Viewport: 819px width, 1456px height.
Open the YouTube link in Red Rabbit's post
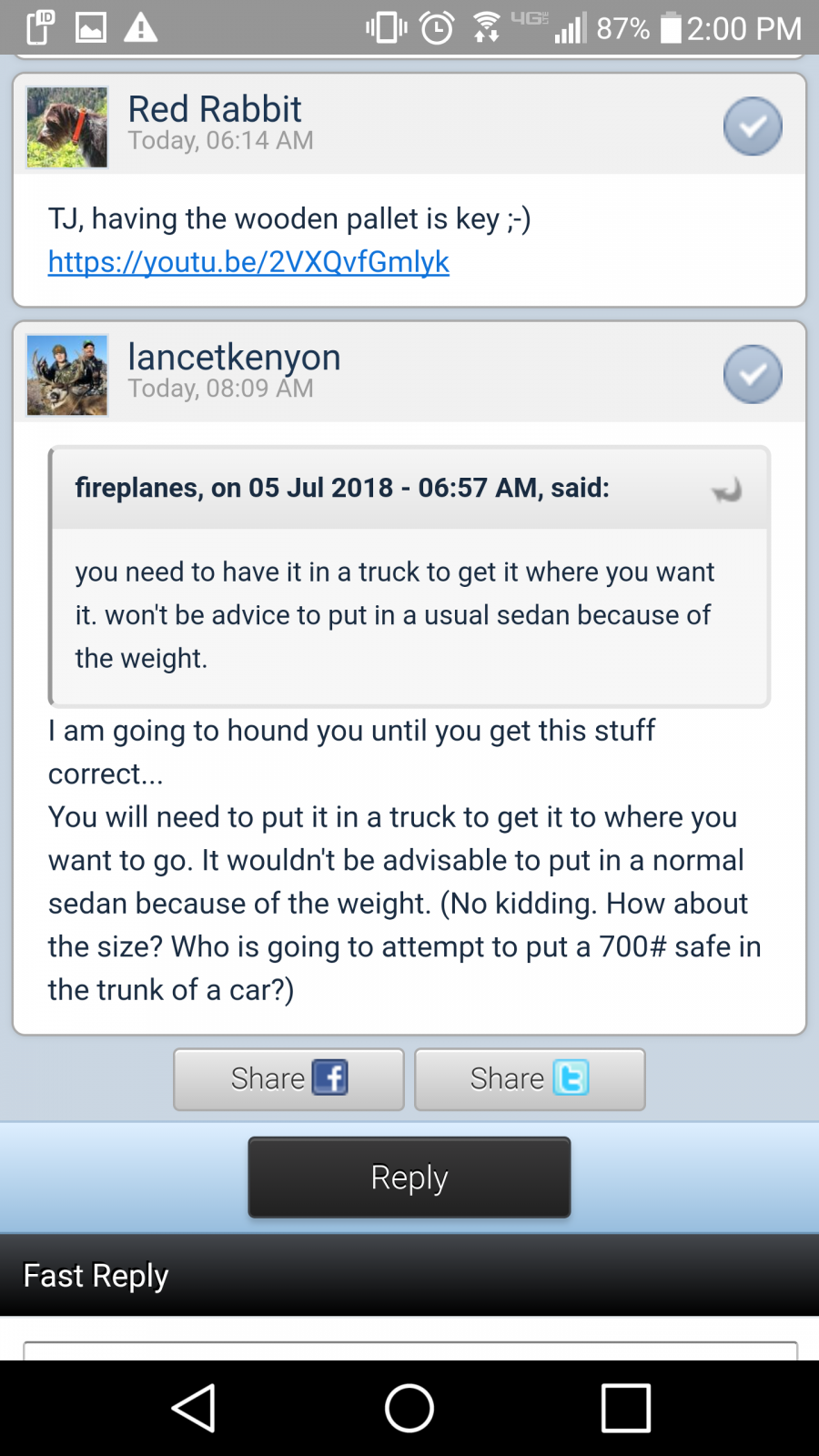[248, 262]
